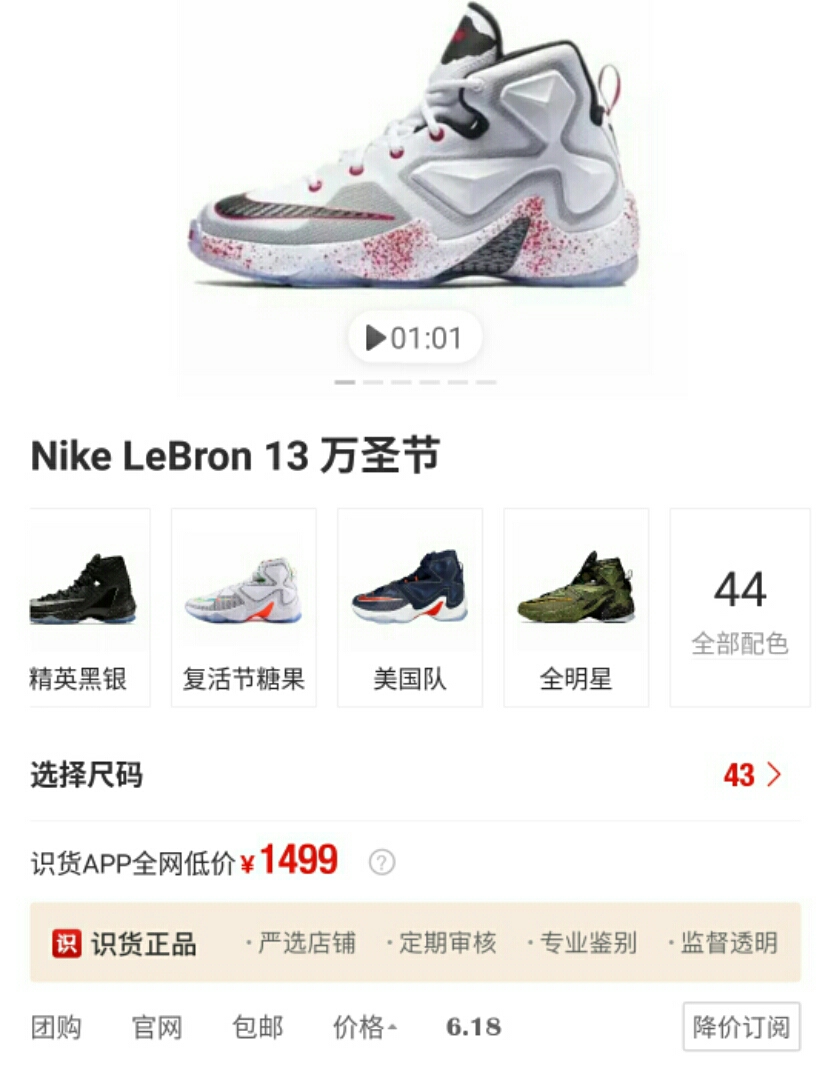Screen dimensions: 831x1080
Task: Select the 复活节糖果 colorway
Action: coord(243,607)
